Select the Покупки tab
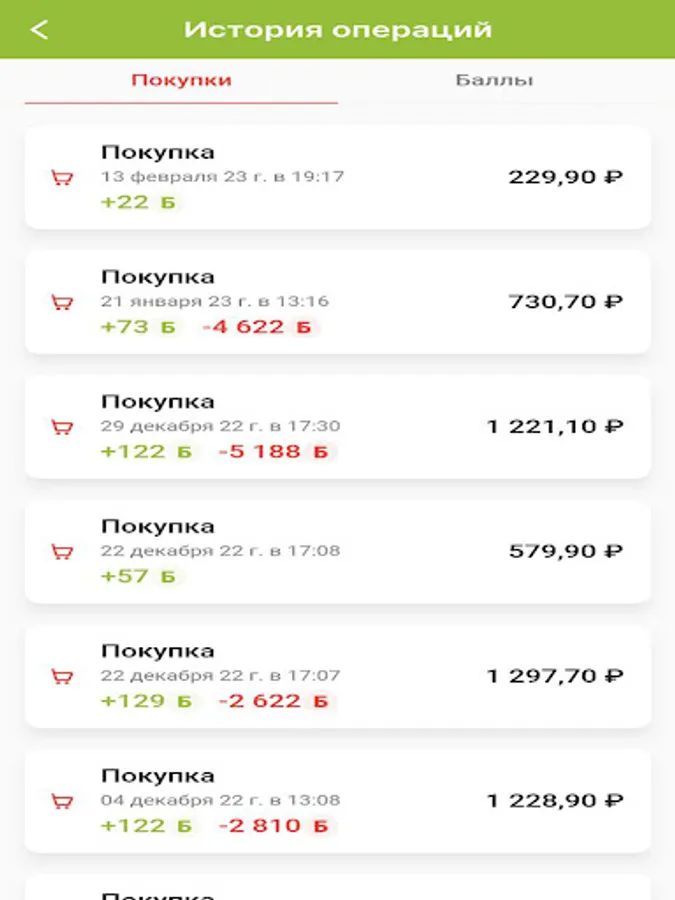 181,81
